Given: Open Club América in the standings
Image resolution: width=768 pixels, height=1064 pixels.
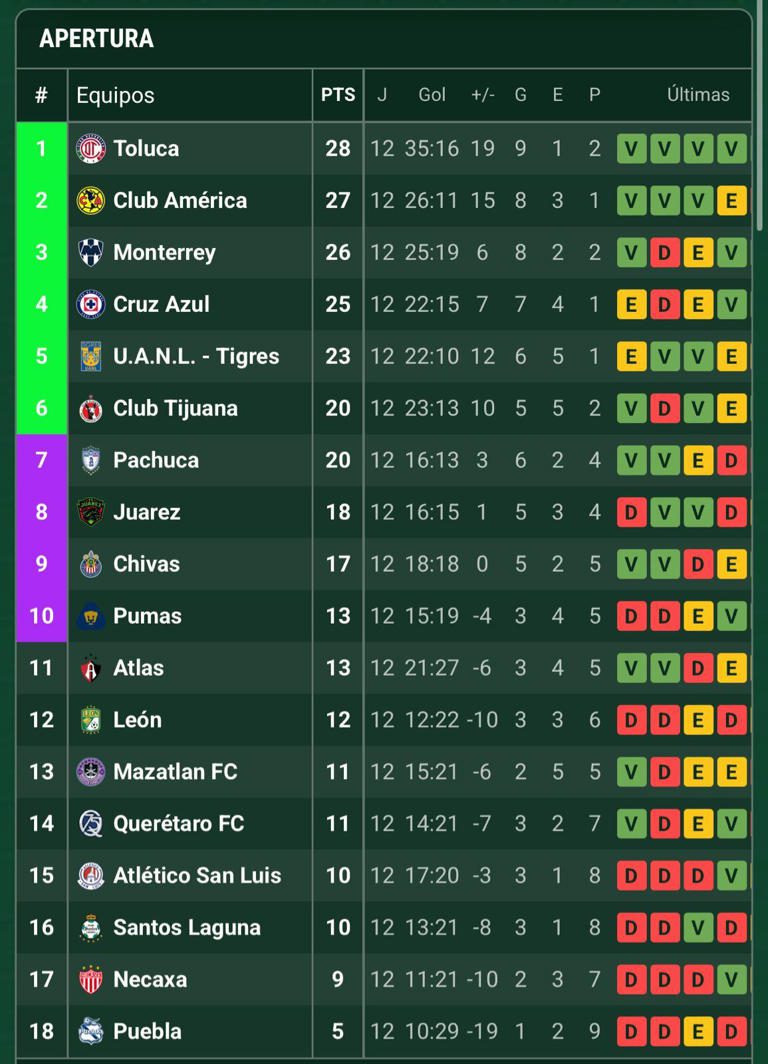Looking at the screenshot, I should pos(180,201).
